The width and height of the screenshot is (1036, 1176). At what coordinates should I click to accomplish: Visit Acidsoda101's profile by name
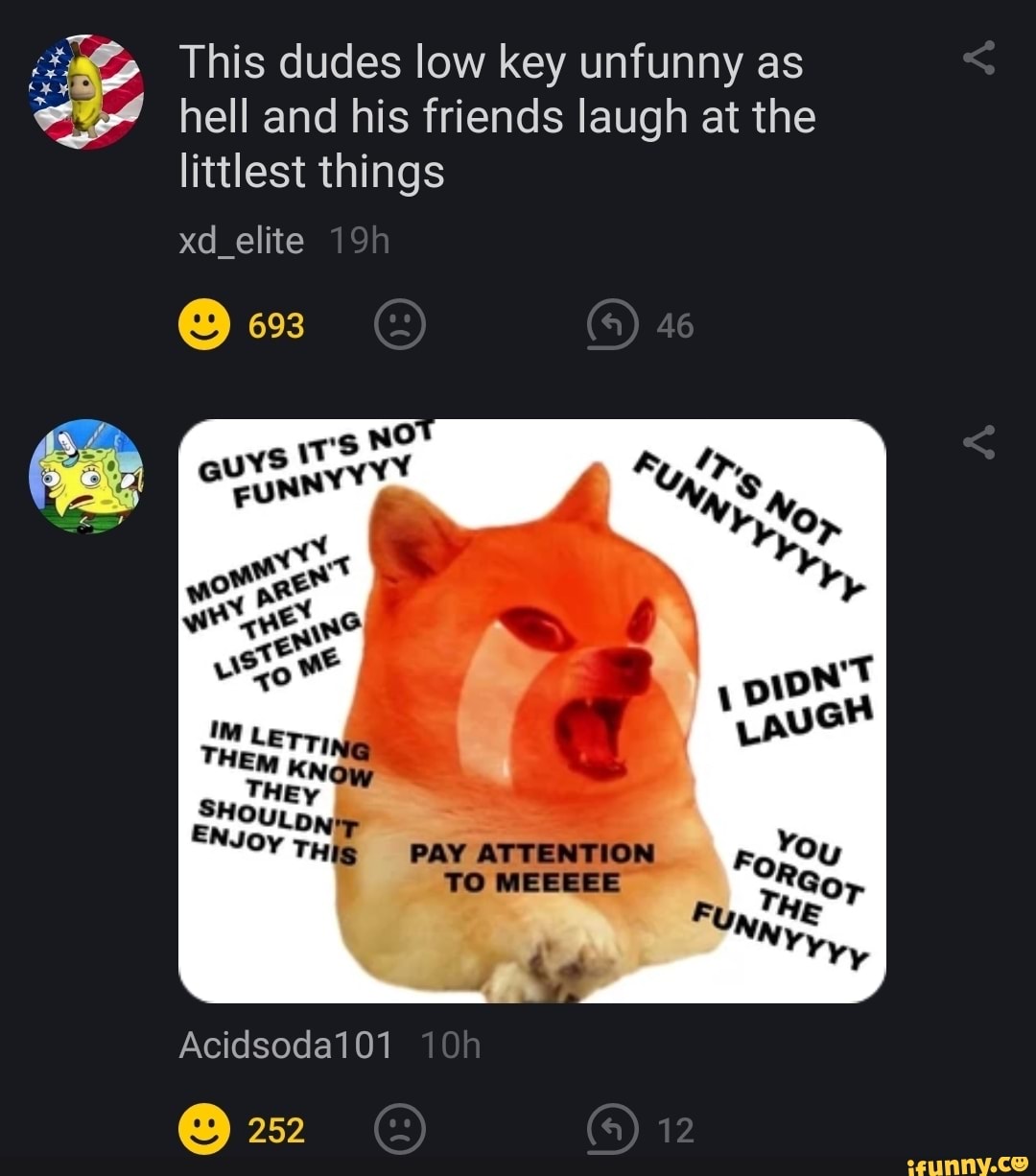point(285,1047)
